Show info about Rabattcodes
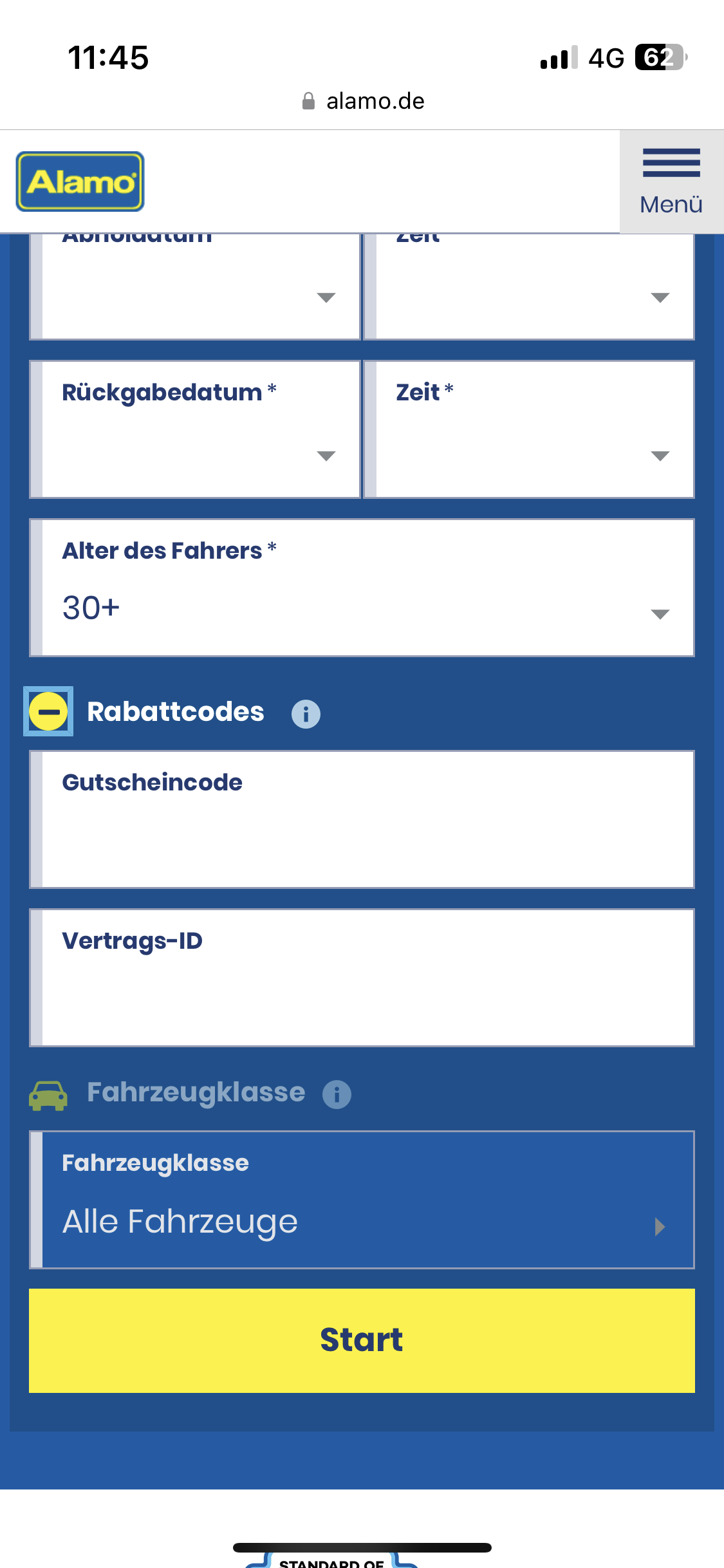 [306, 714]
